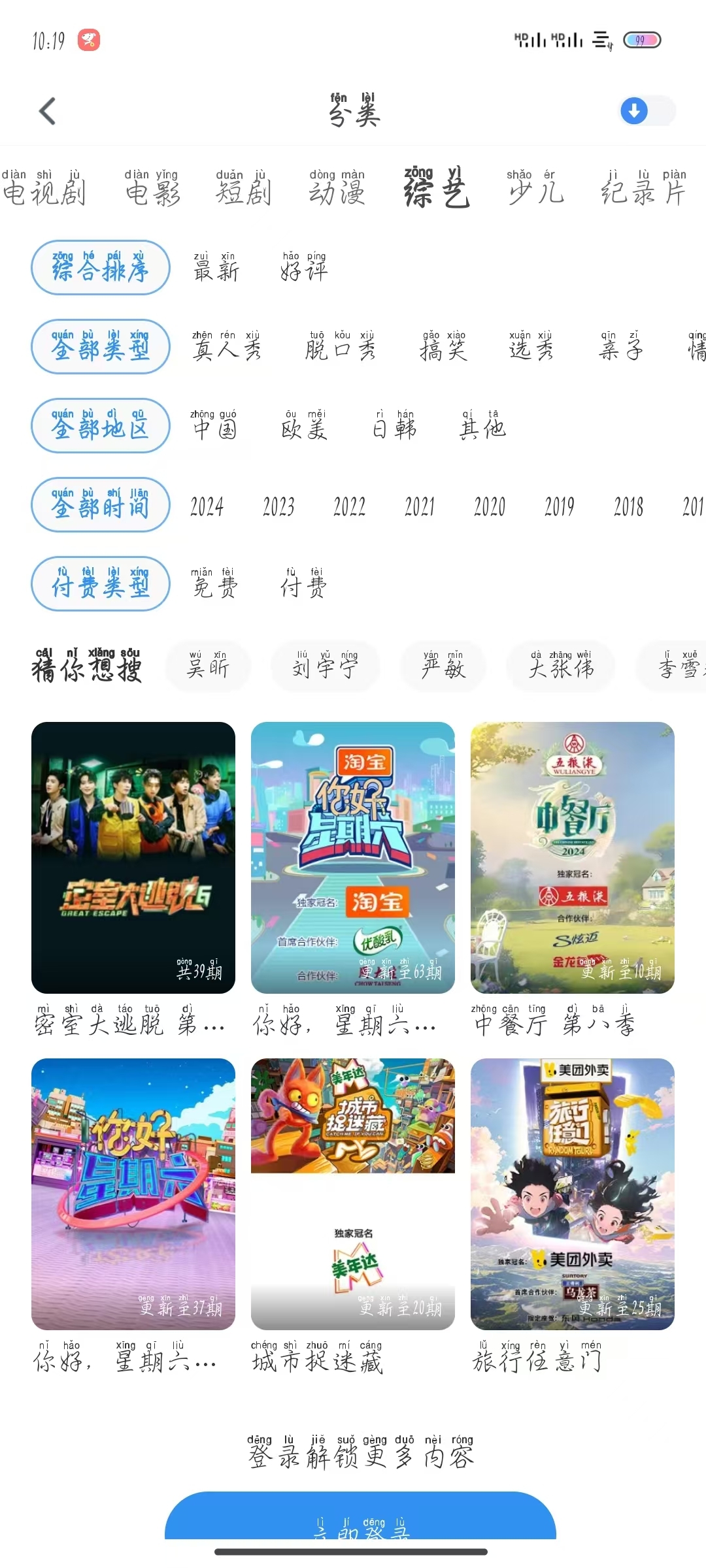Image resolution: width=706 pixels, height=1568 pixels.
Task: Switch to the 电视剧 tab
Action: pyautogui.click(x=44, y=189)
